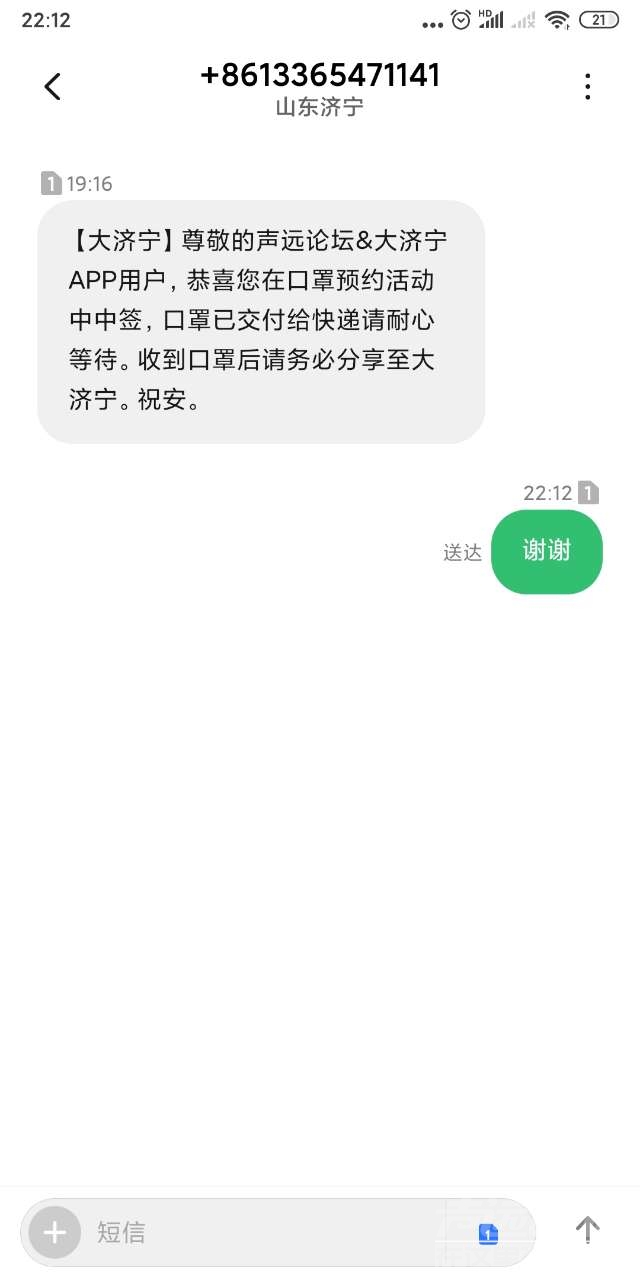This screenshot has width=640, height=1280.
Task: Open the three-dot overflow menu
Action: coord(588,87)
